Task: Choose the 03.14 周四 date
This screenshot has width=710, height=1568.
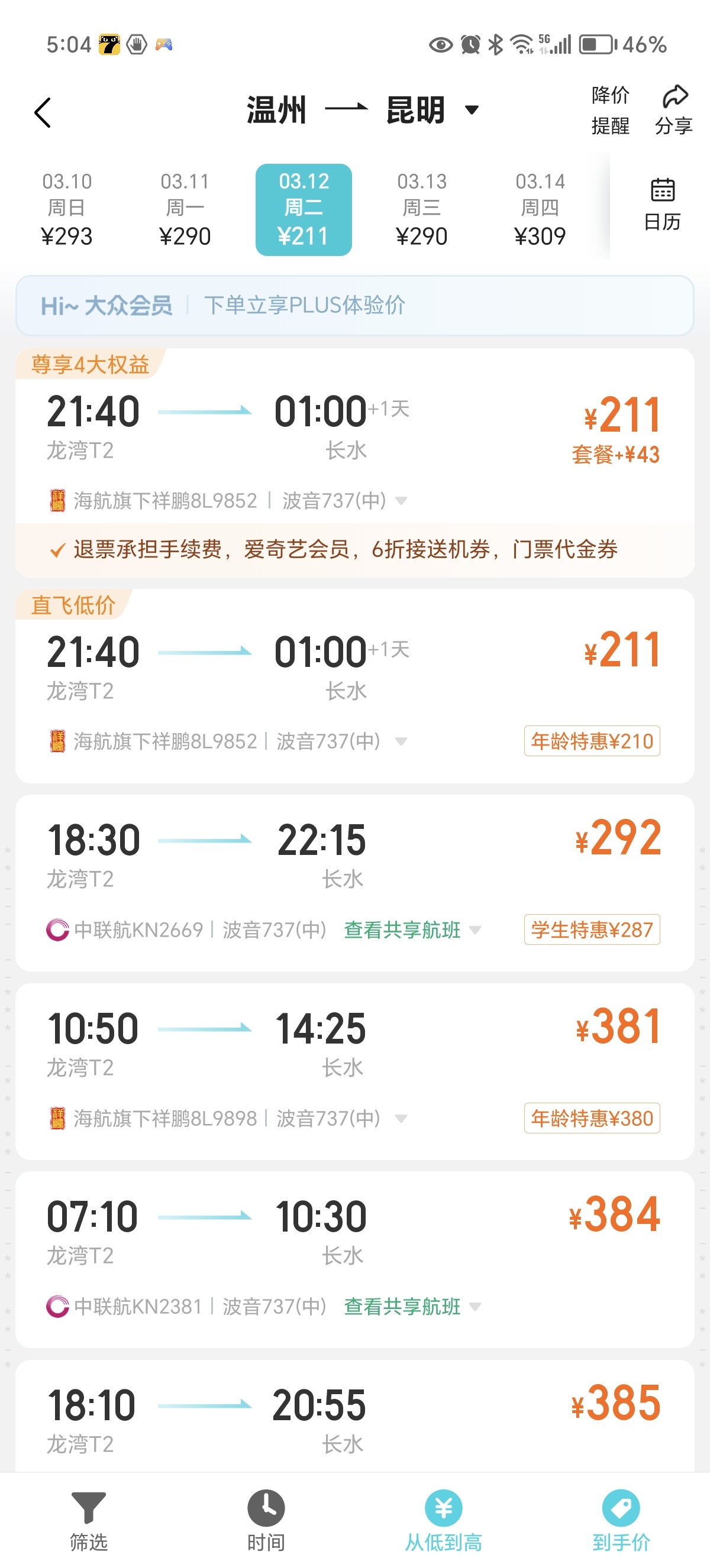Action: (540, 209)
